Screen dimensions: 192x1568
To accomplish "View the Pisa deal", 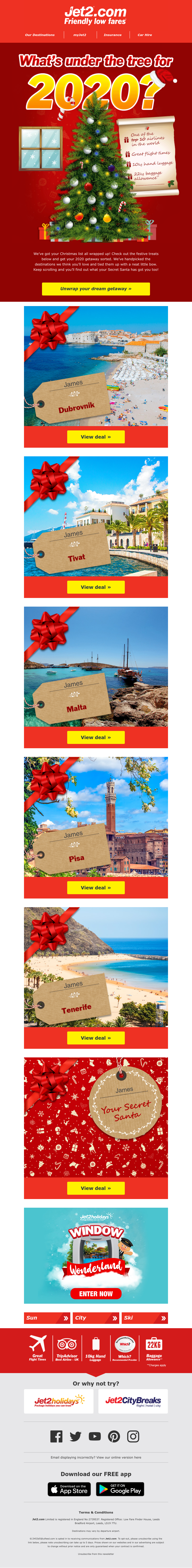I will click(x=96, y=887).
